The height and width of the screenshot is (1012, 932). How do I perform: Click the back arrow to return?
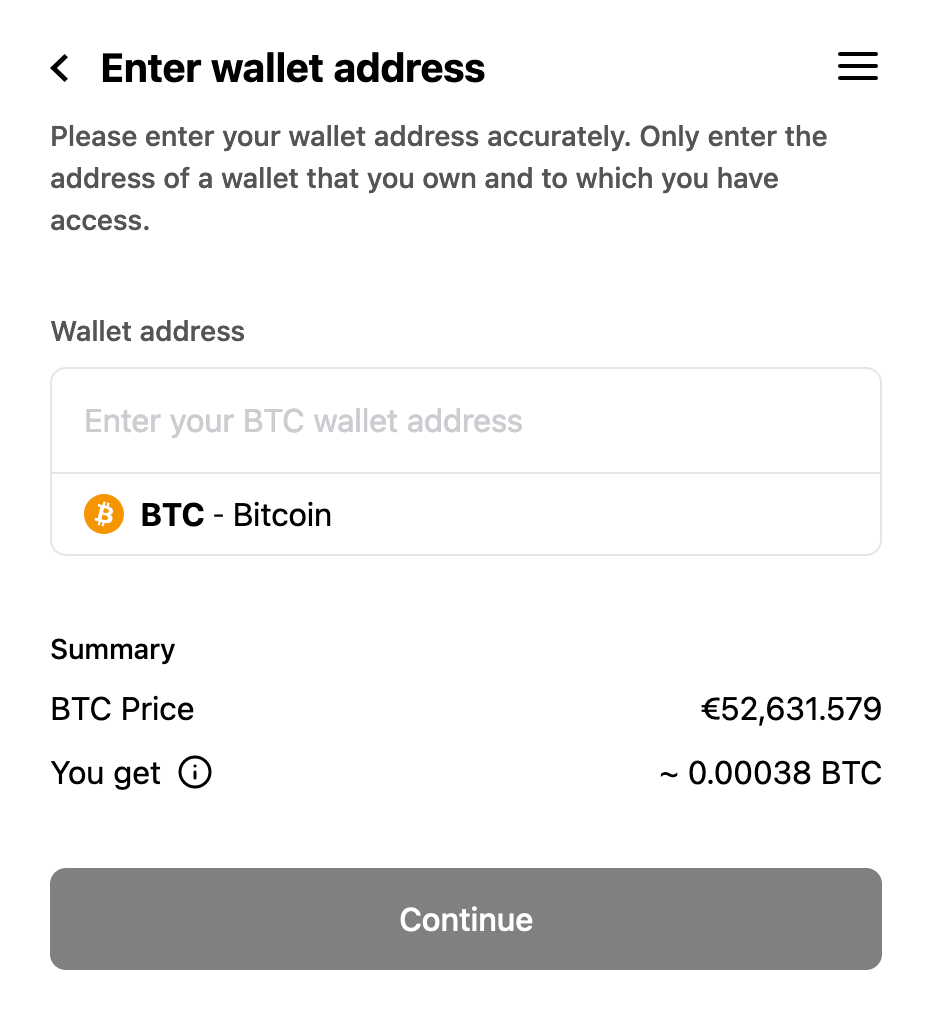60,68
